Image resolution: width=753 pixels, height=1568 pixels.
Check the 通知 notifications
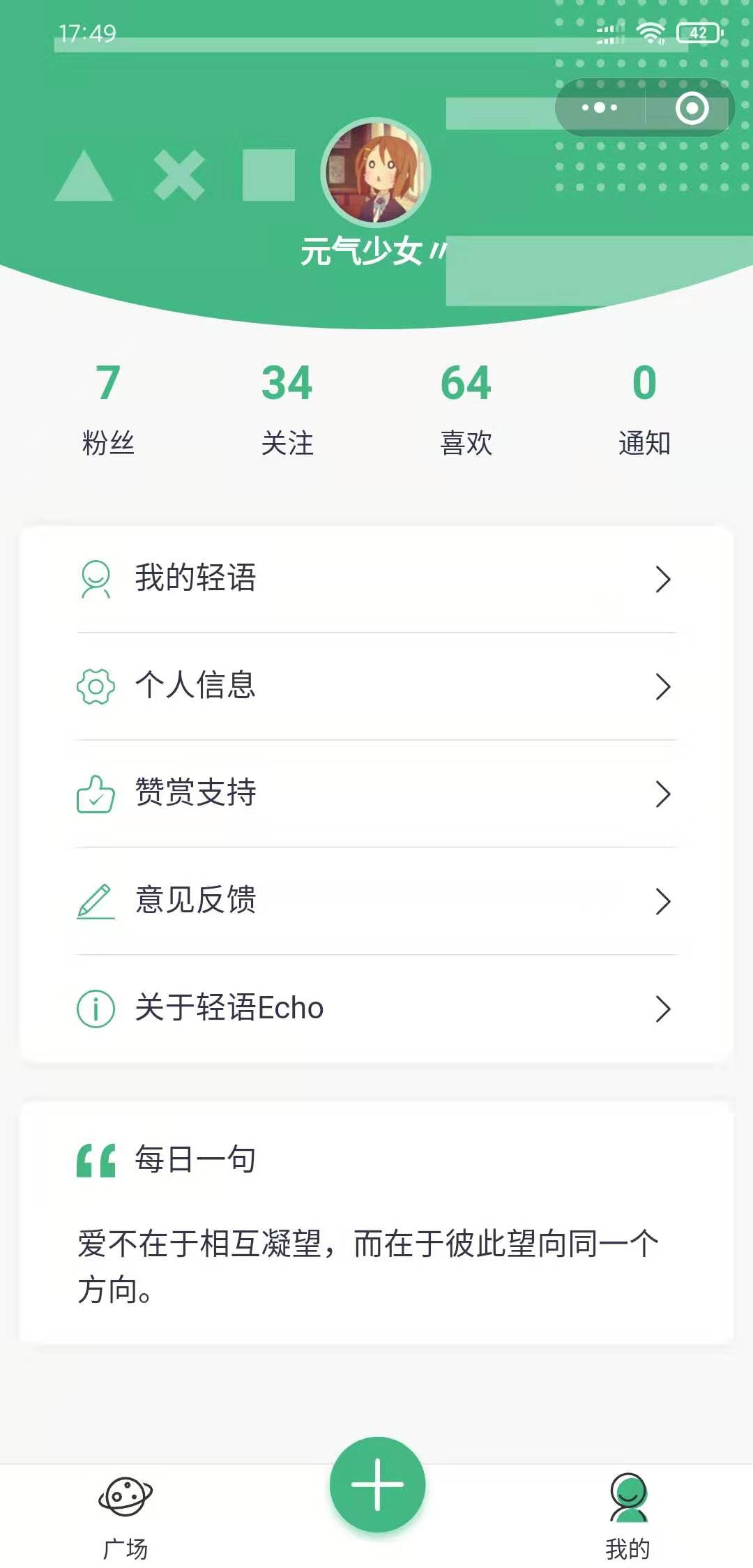pyautogui.click(x=644, y=408)
